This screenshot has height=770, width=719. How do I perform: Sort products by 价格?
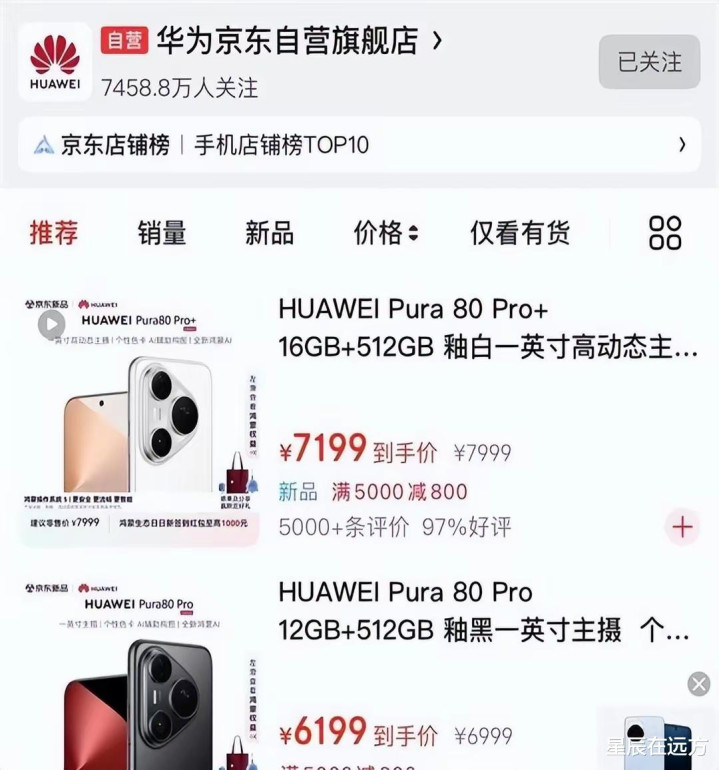[x=386, y=233]
